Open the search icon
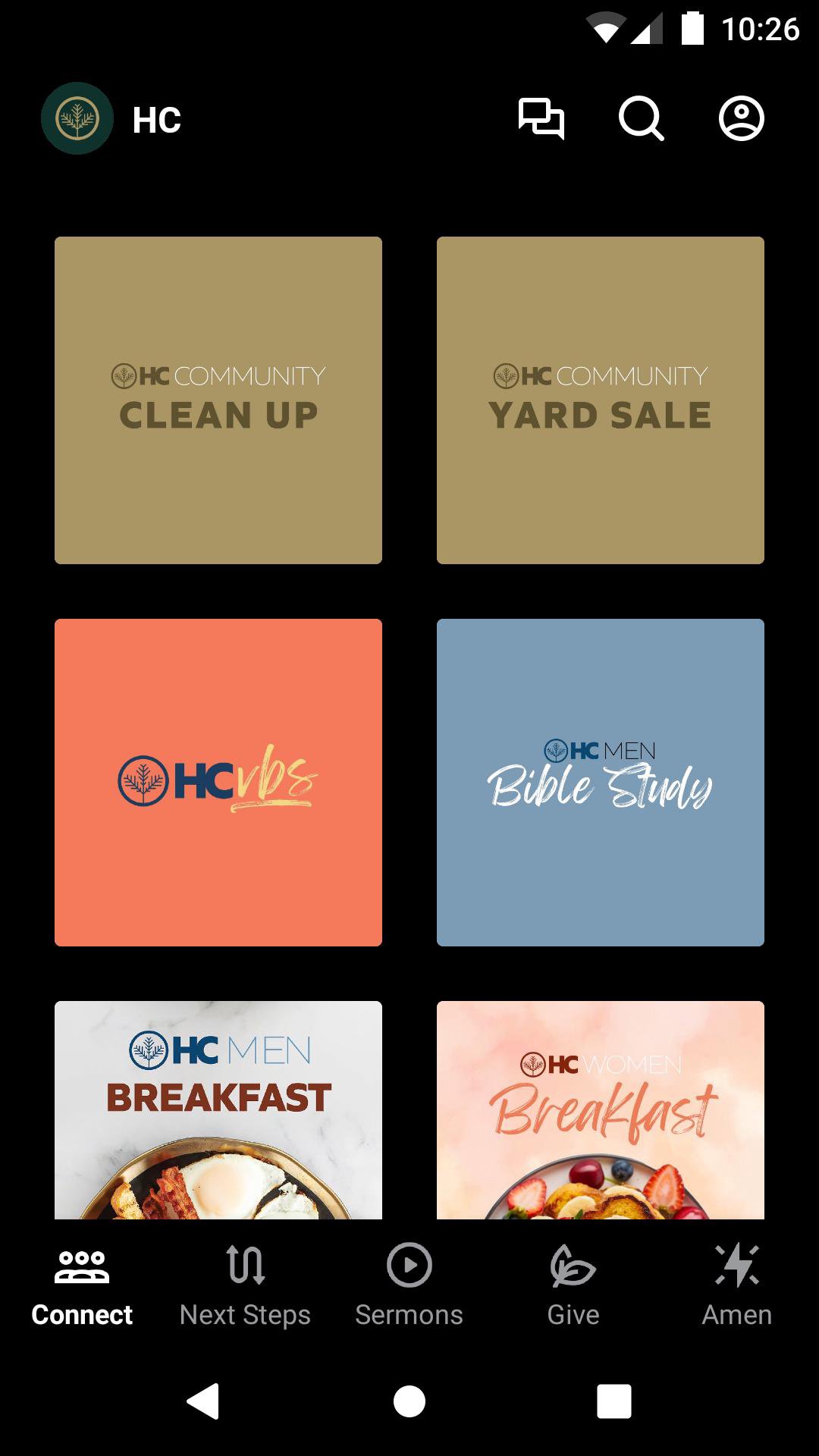Viewport: 819px width, 1456px height. click(x=641, y=119)
